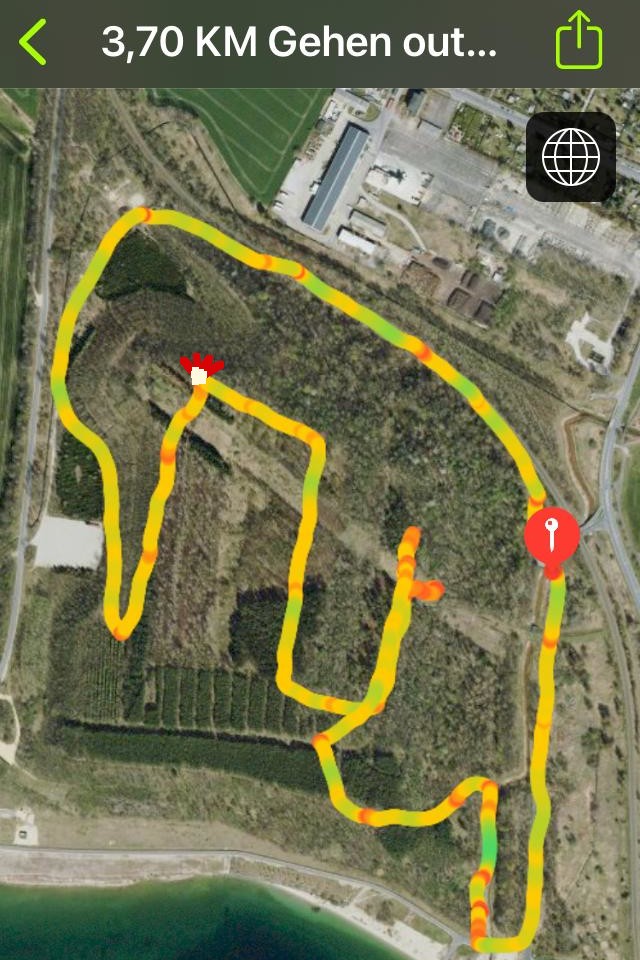
Task: Share this walking workout route
Action: pyautogui.click(x=579, y=40)
